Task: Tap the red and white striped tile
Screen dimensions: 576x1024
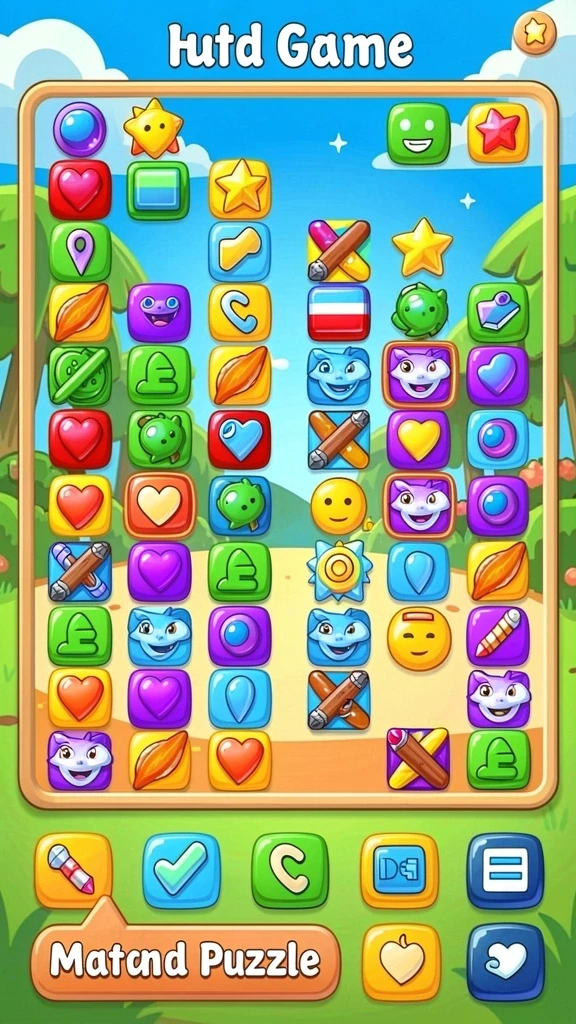Action: 339,313
